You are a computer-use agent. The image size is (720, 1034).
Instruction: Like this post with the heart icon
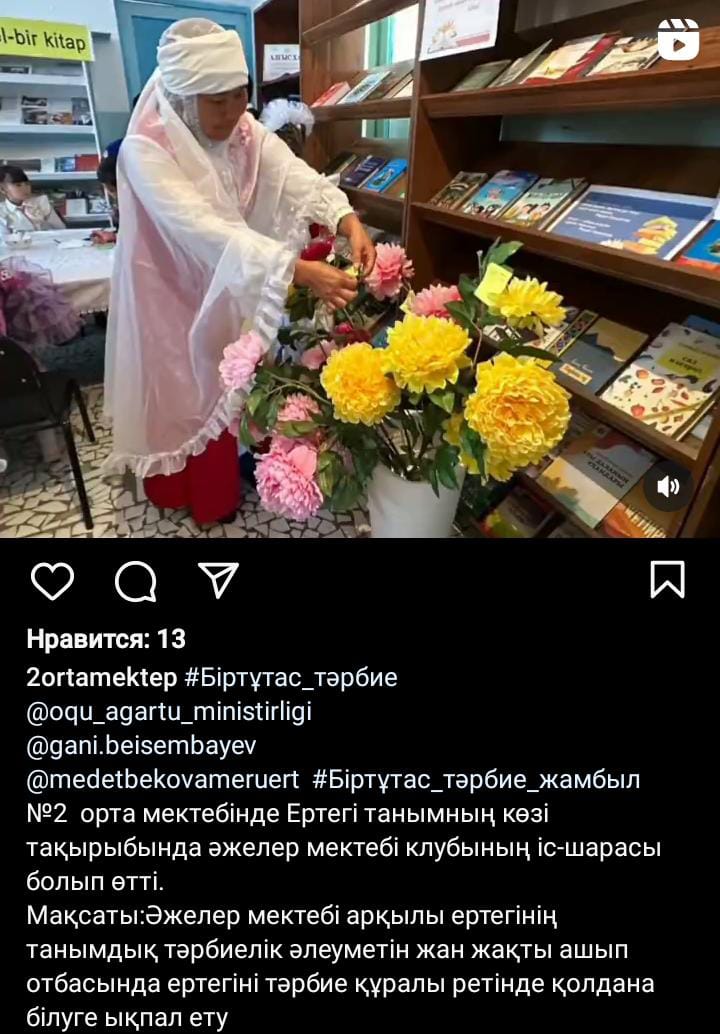[x=52, y=580]
